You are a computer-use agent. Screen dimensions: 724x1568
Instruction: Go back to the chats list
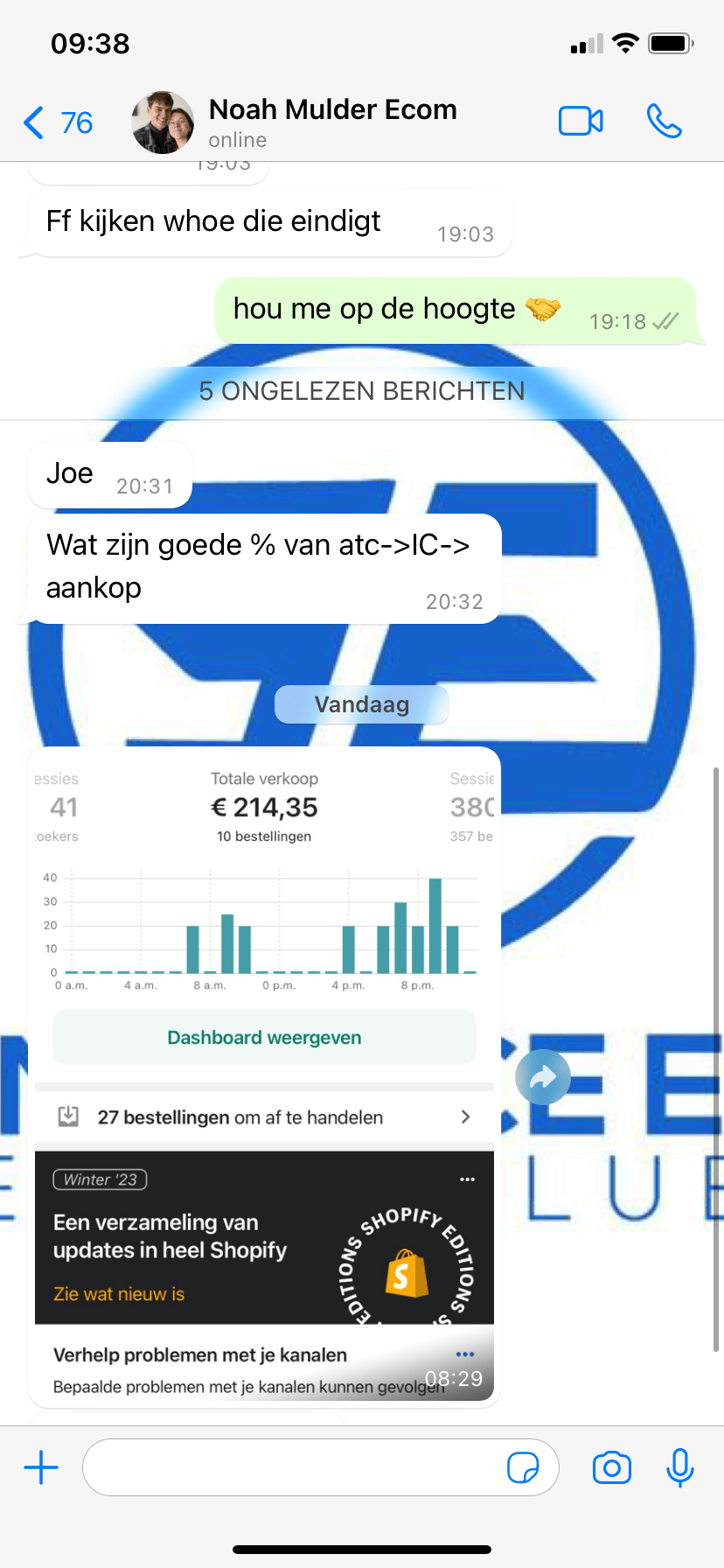pos(56,122)
